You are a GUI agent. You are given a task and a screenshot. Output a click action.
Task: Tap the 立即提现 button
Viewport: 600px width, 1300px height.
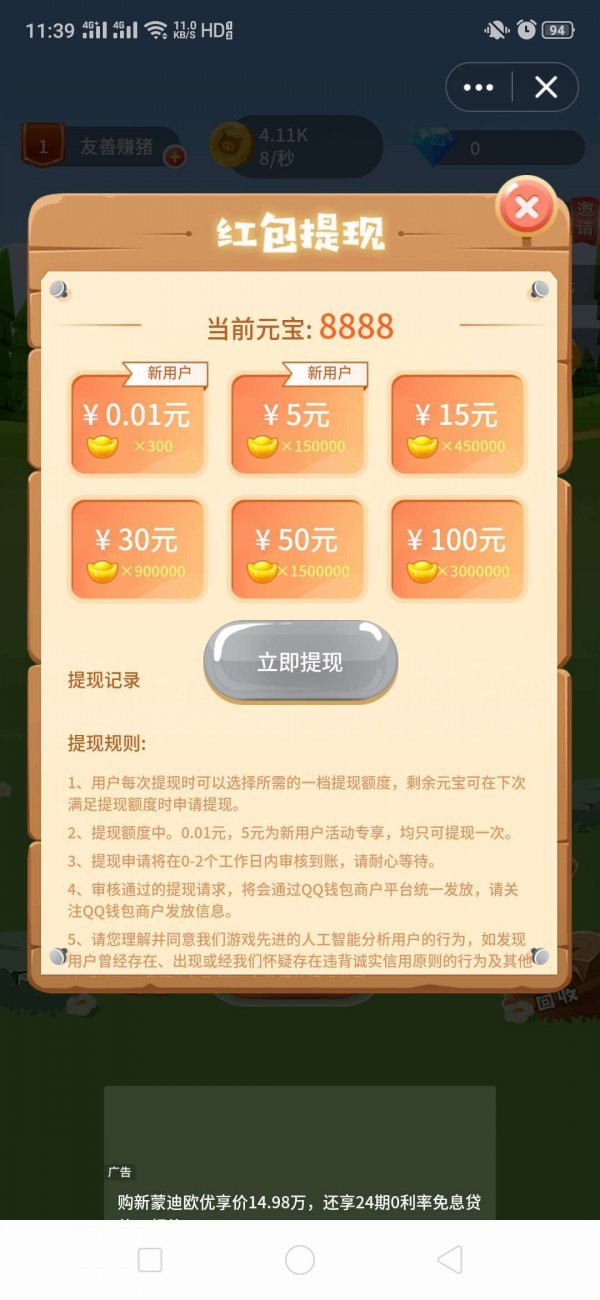pyautogui.click(x=300, y=662)
